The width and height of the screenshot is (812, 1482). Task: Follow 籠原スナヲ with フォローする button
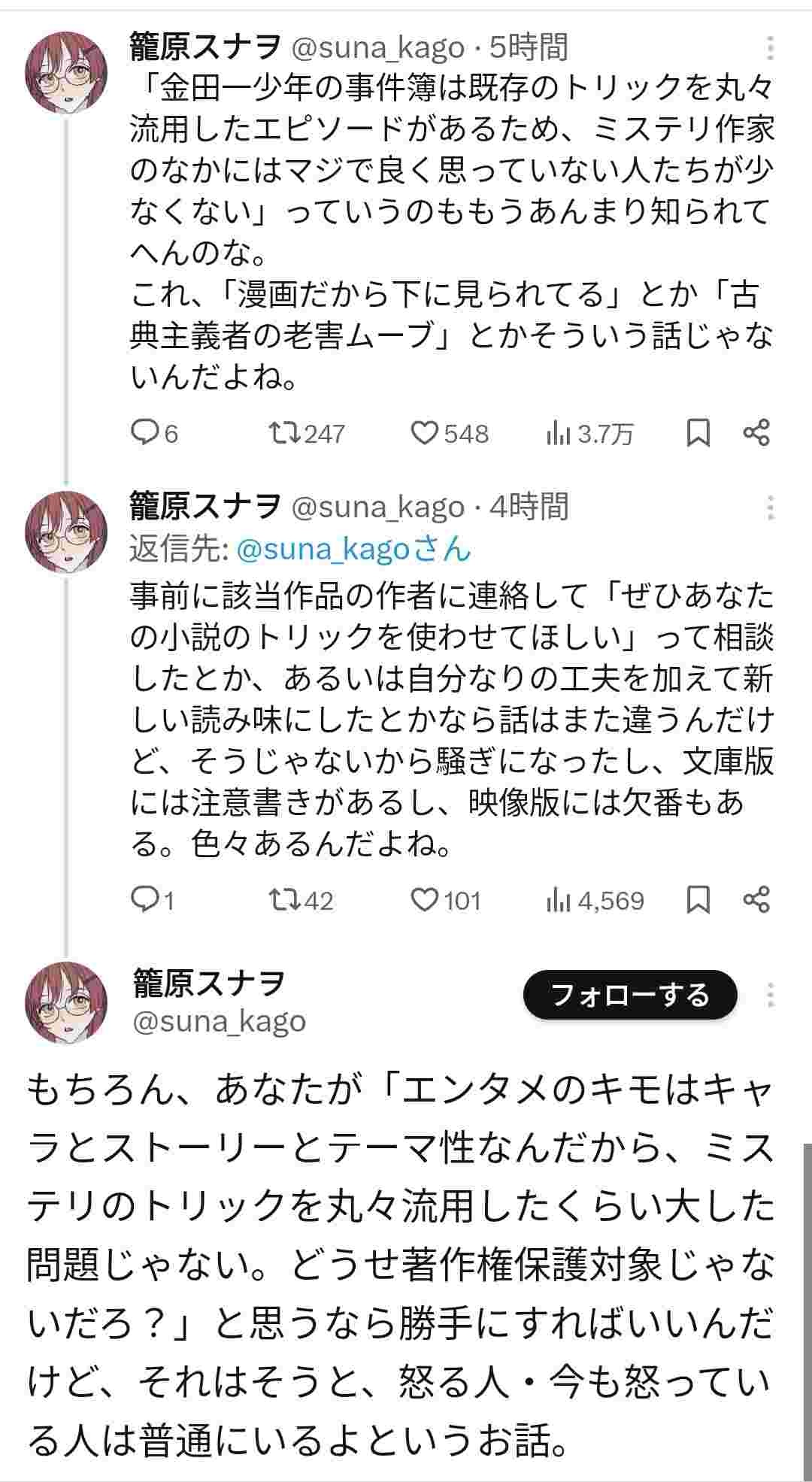click(x=630, y=995)
